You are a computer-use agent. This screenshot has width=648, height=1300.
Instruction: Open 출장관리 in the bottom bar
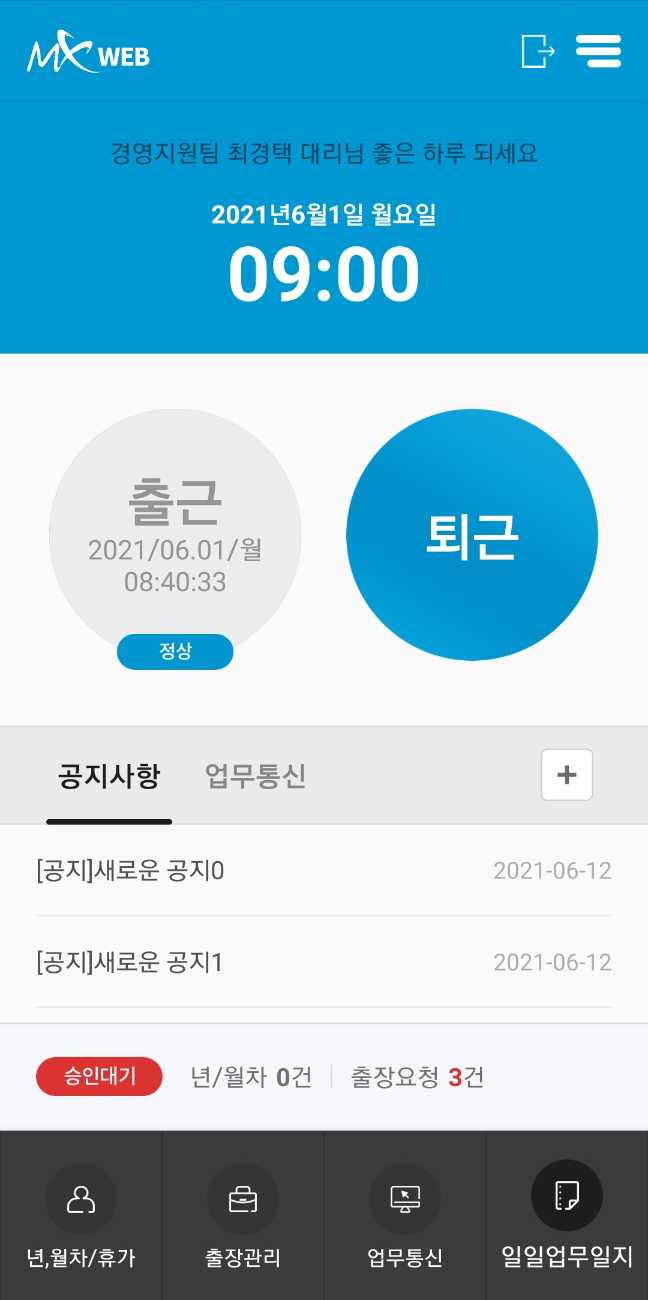pyautogui.click(x=243, y=1216)
